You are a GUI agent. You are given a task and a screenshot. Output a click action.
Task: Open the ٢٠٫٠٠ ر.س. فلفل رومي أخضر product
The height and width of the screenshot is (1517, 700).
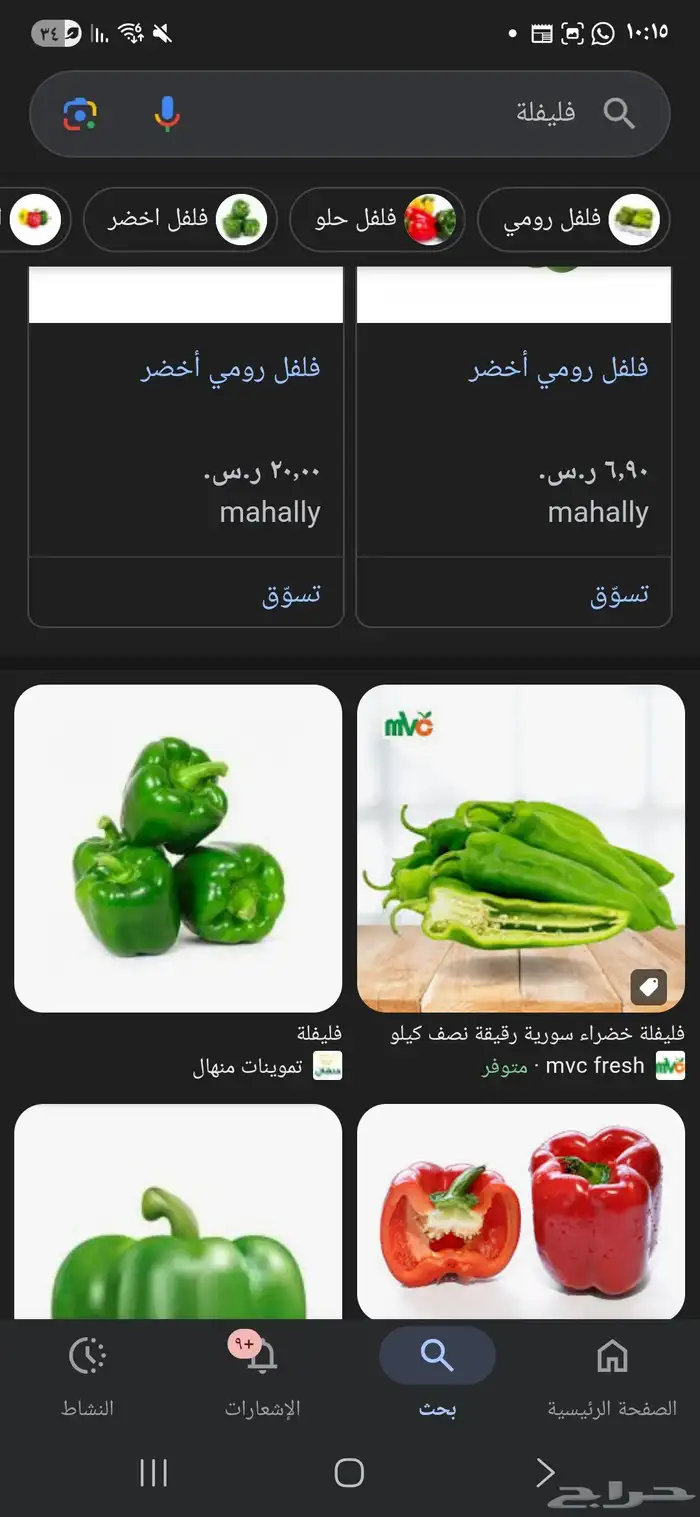click(x=231, y=368)
